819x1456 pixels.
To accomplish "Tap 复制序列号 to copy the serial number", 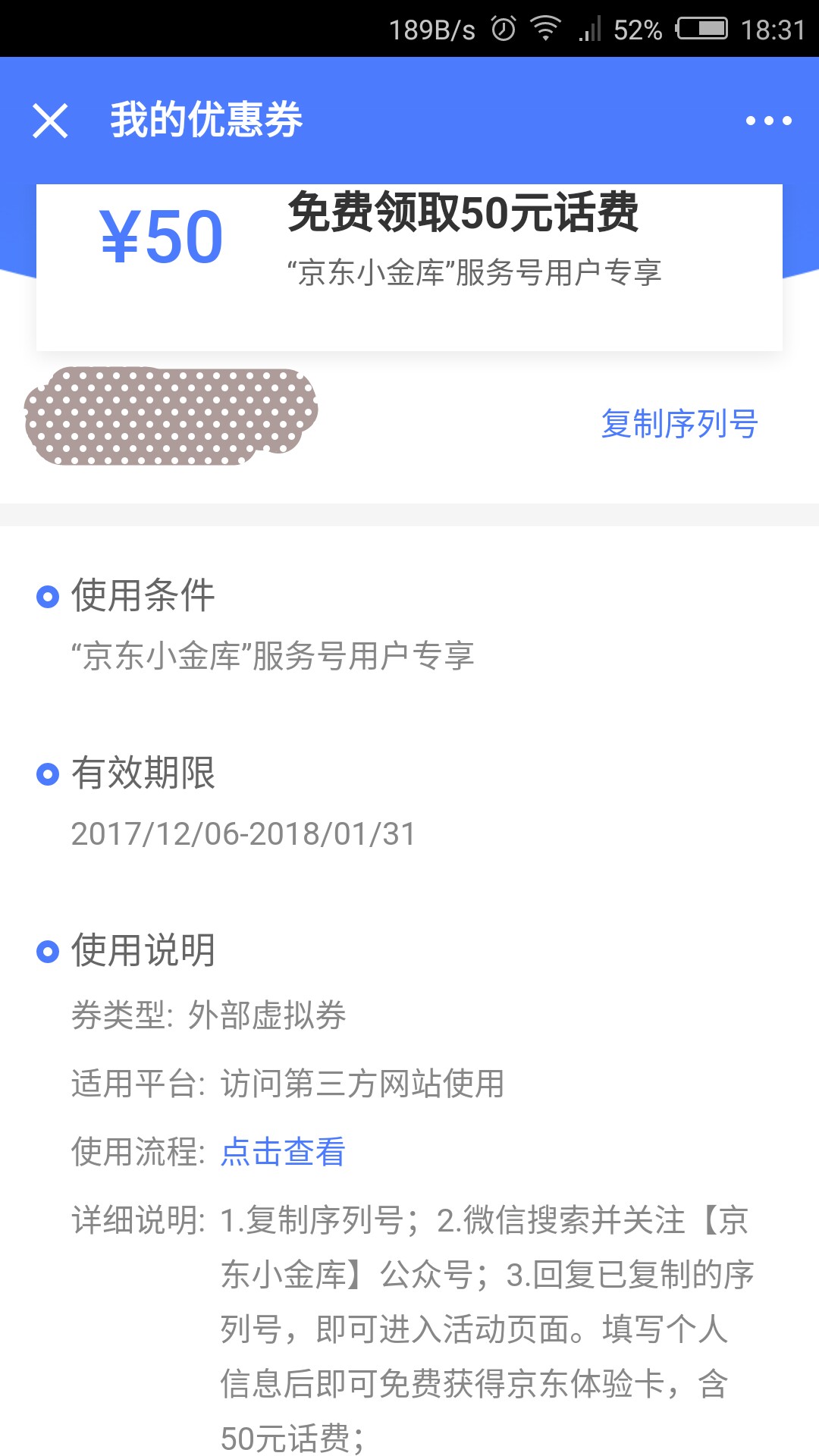I will pyautogui.click(x=679, y=423).
